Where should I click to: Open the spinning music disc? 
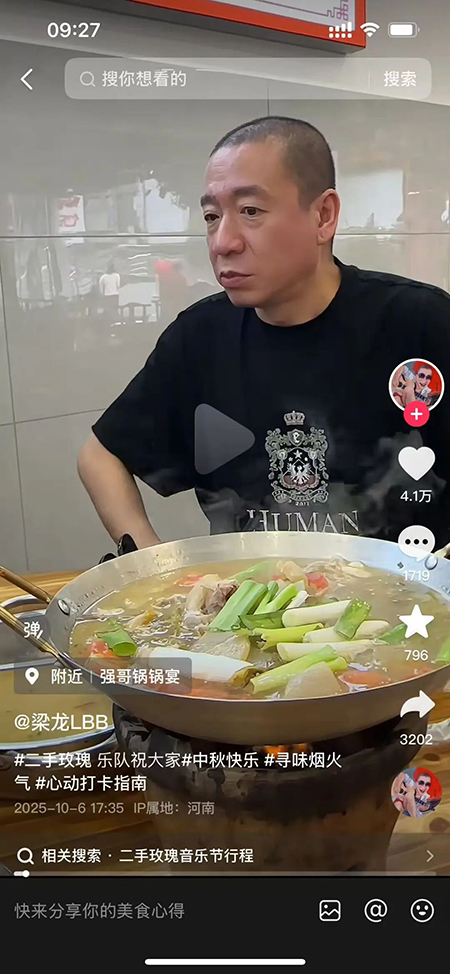[416, 792]
